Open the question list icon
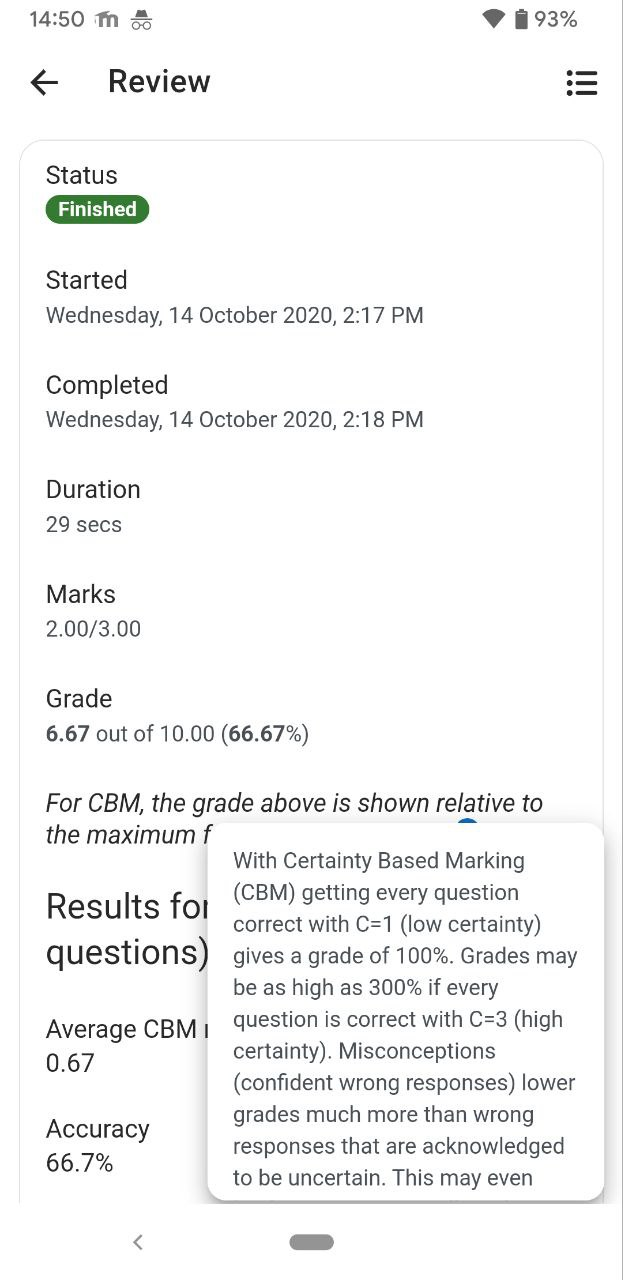Viewport: 623px width, 1280px height. 581,83
